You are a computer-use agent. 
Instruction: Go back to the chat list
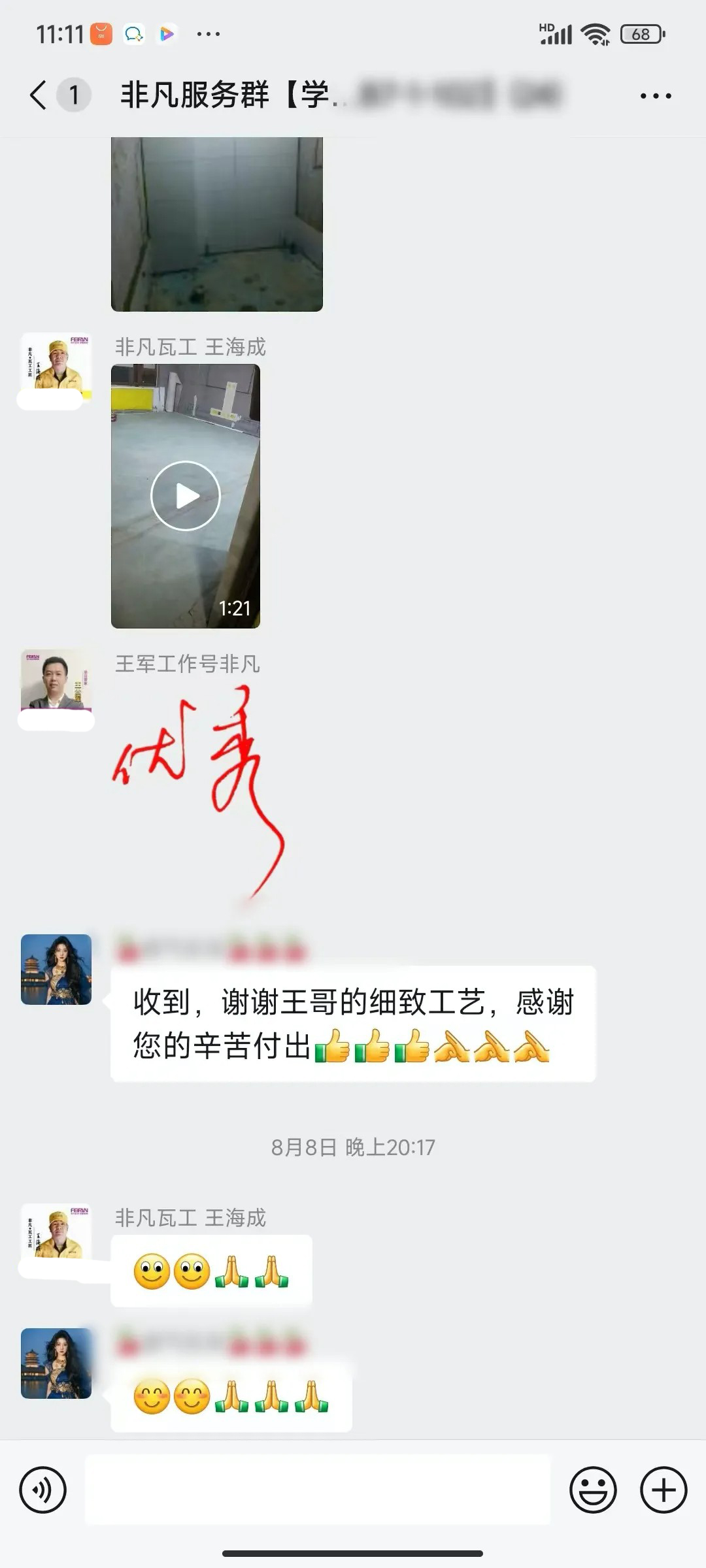(x=39, y=95)
